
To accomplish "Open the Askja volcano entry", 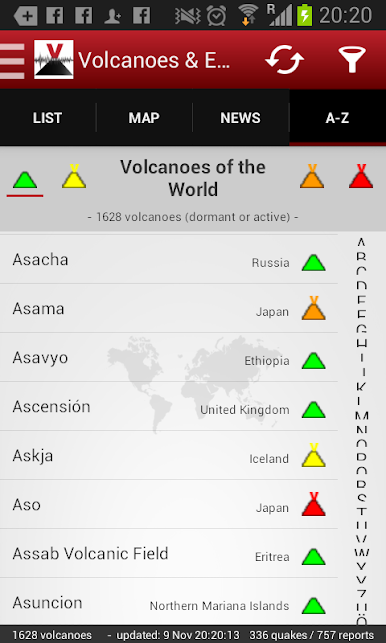I will pyautogui.click(x=169, y=455).
